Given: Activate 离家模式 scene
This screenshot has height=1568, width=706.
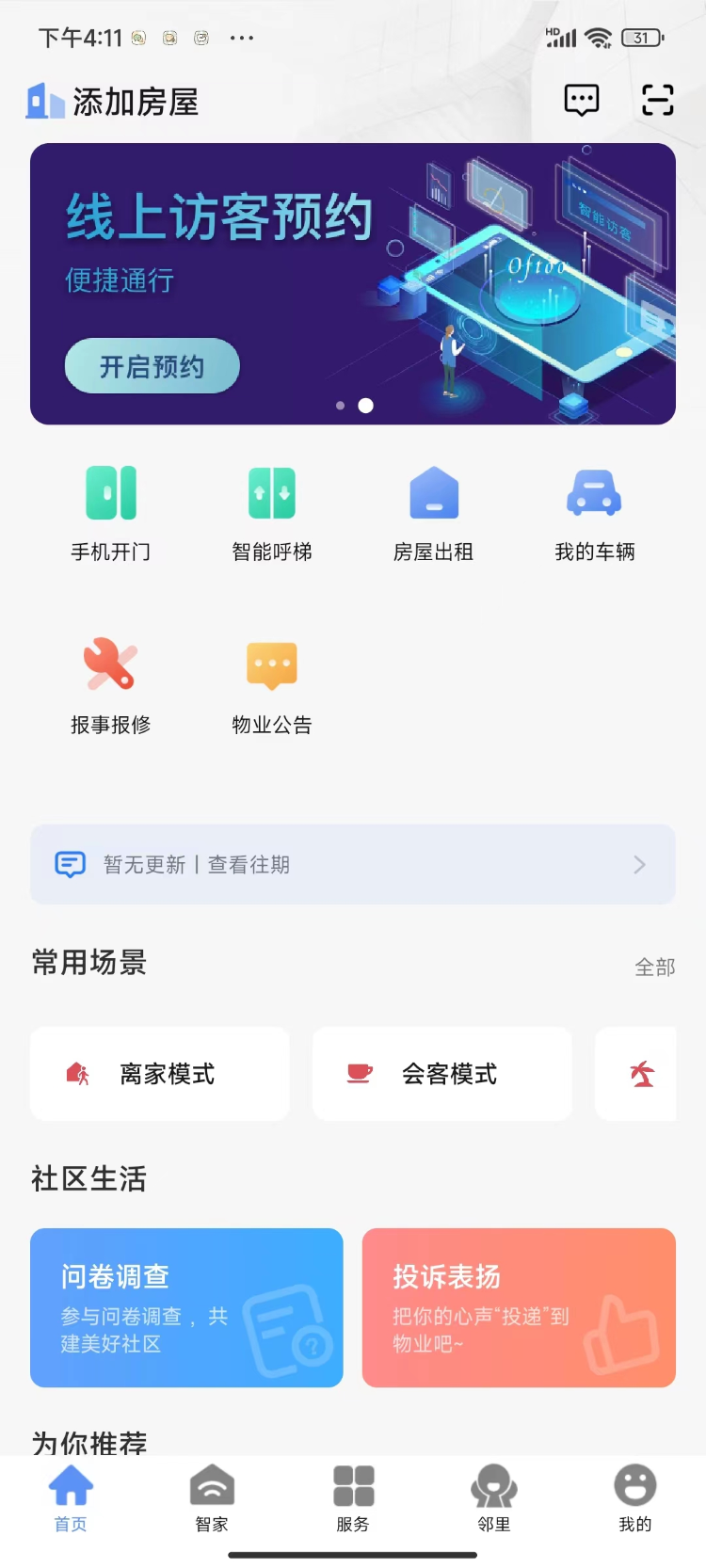Looking at the screenshot, I should coord(160,1074).
